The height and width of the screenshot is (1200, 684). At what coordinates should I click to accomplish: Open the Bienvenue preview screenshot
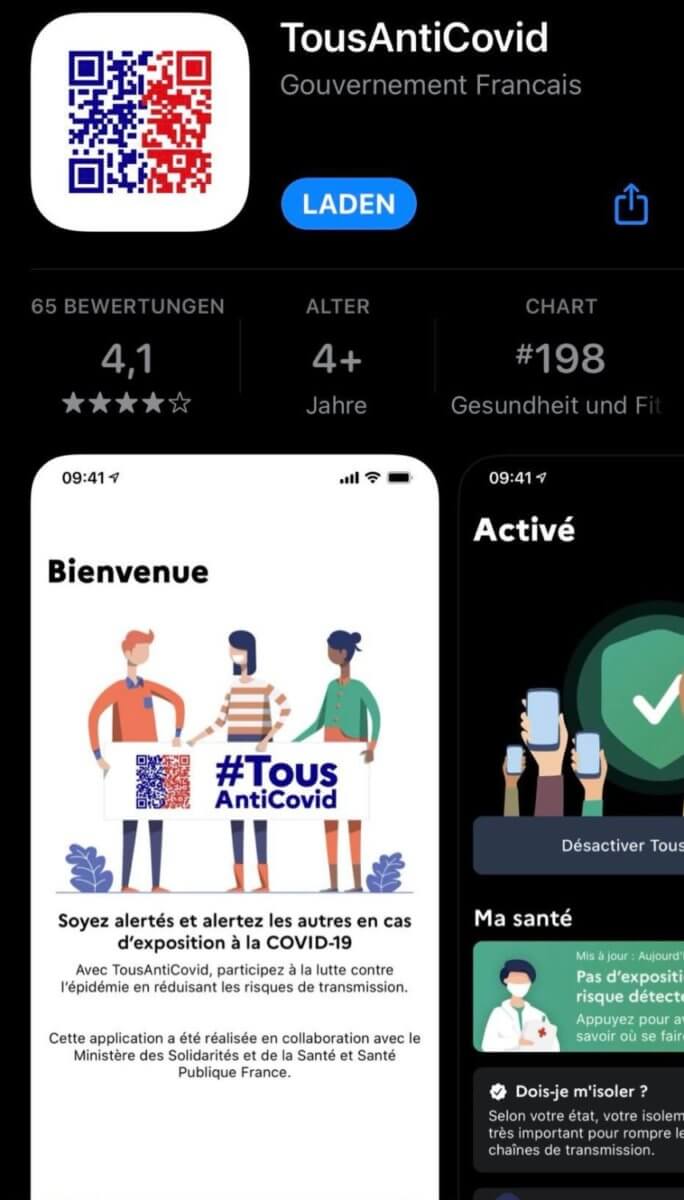point(235,827)
